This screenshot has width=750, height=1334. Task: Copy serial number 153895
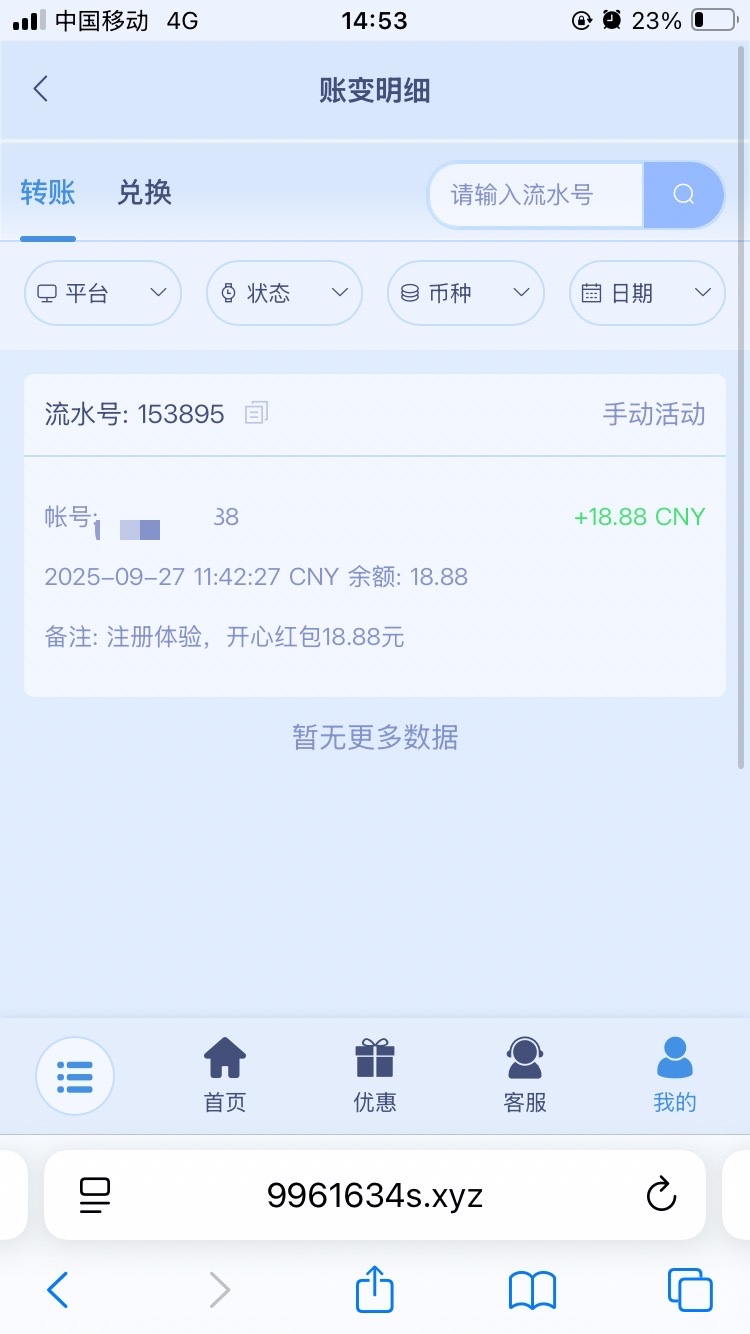tap(257, 413)
